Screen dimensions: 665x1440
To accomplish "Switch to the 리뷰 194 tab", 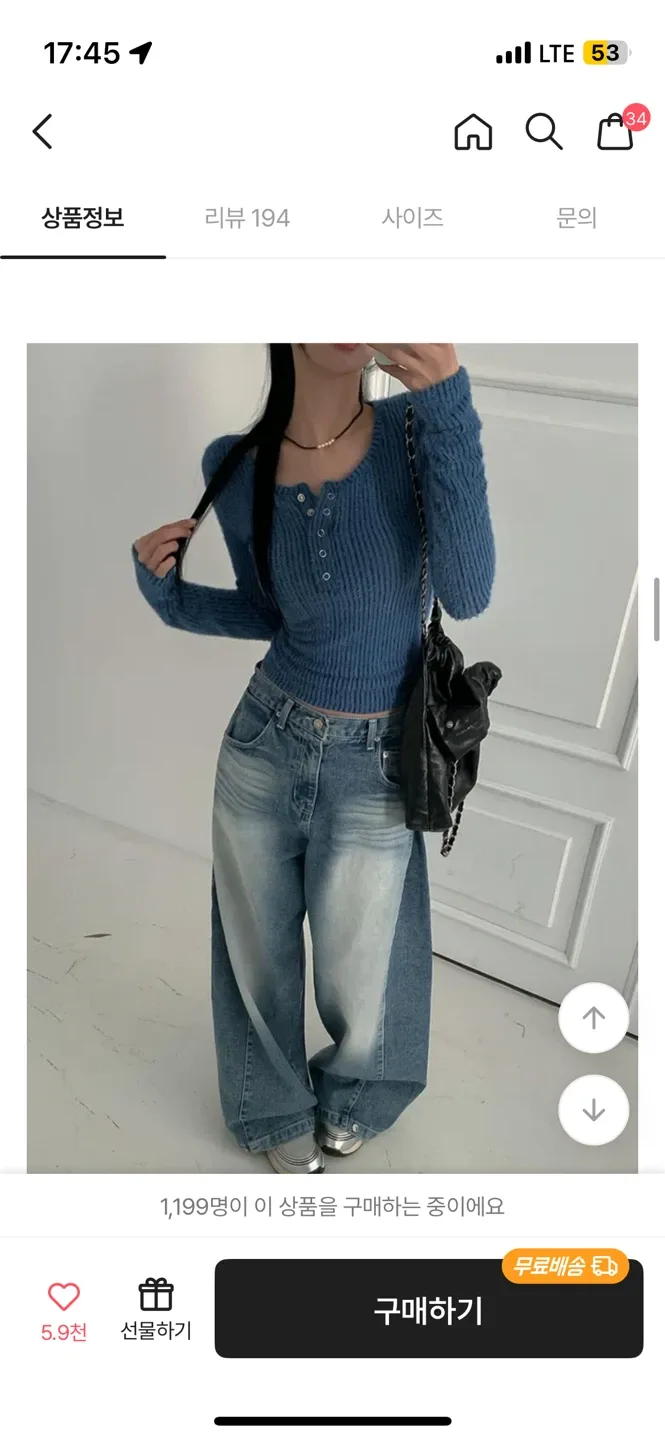I will 247,218.
